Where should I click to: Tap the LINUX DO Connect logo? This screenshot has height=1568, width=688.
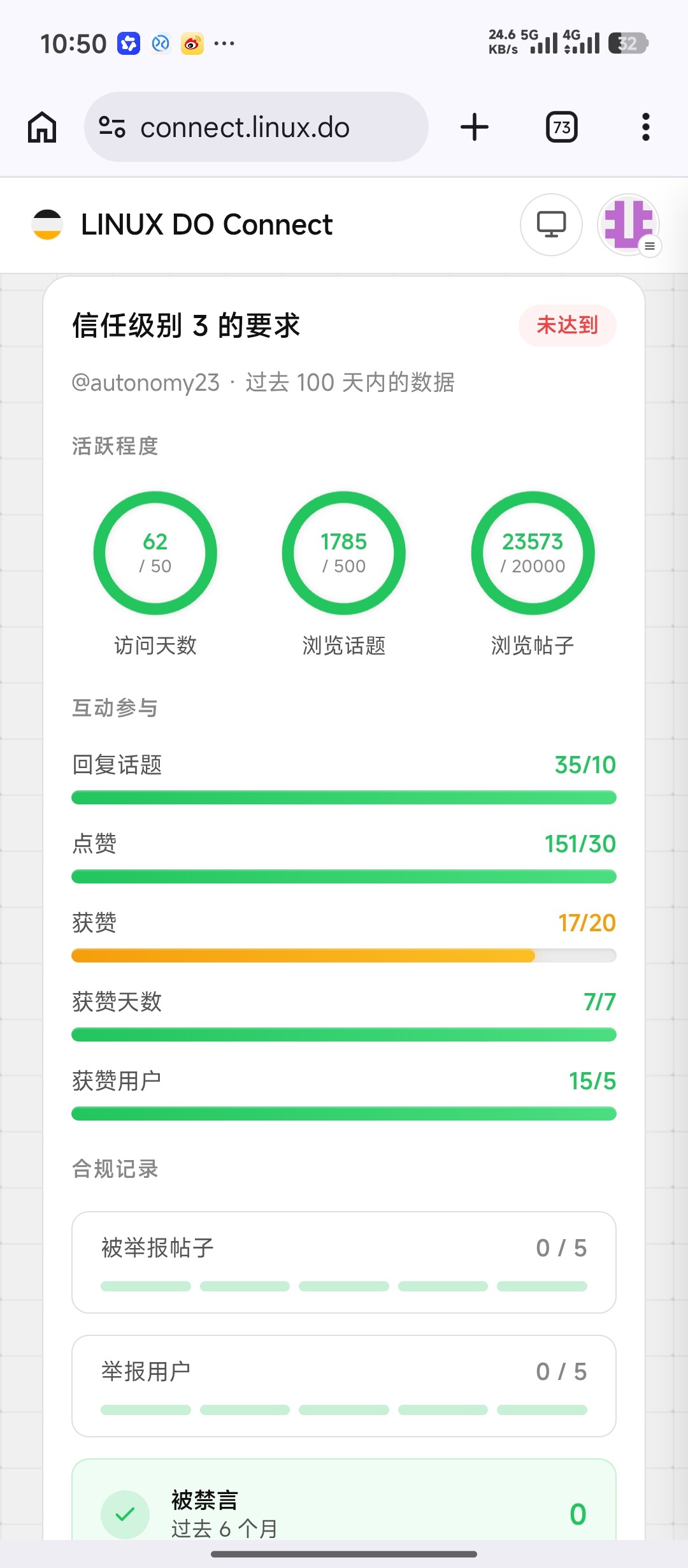[x=47, y=224]
